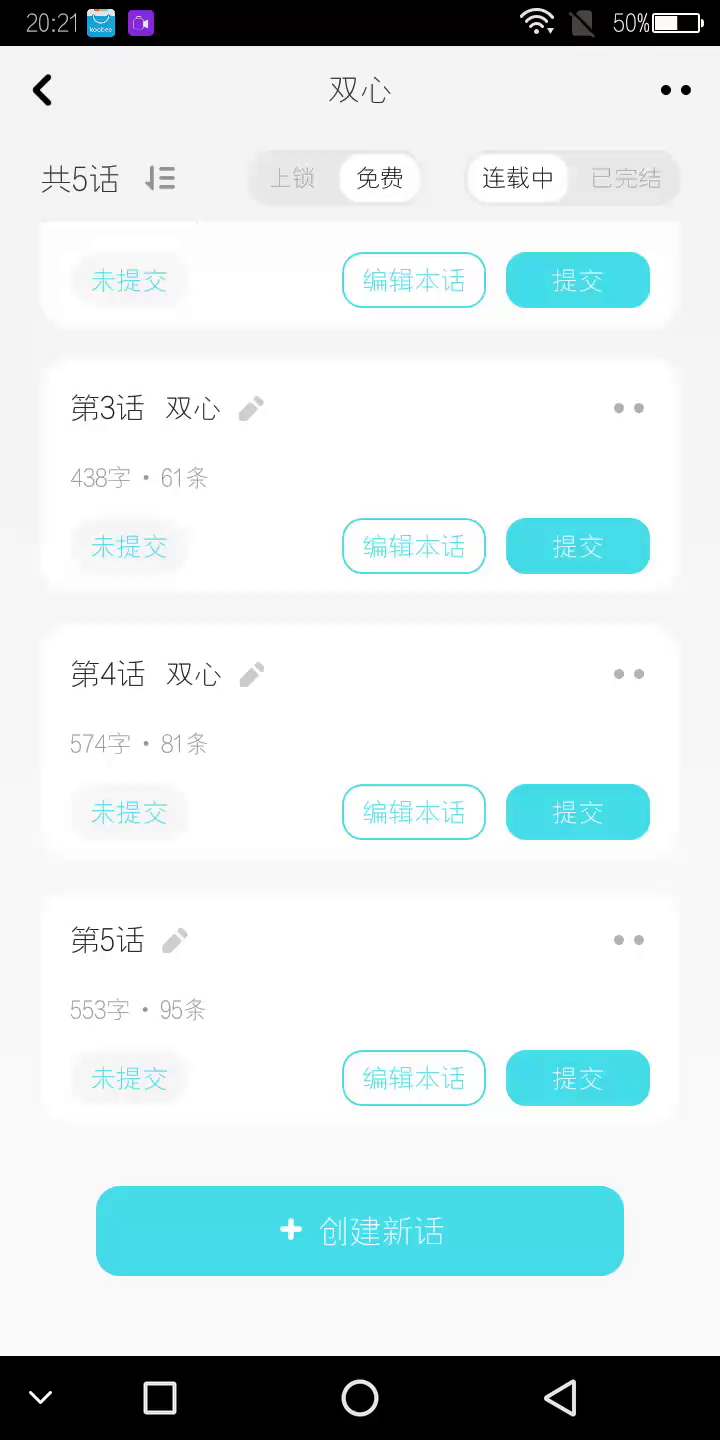Select the 连载中 status
The width and height of the screenshot is (720, 1440).
click(517, 178)
